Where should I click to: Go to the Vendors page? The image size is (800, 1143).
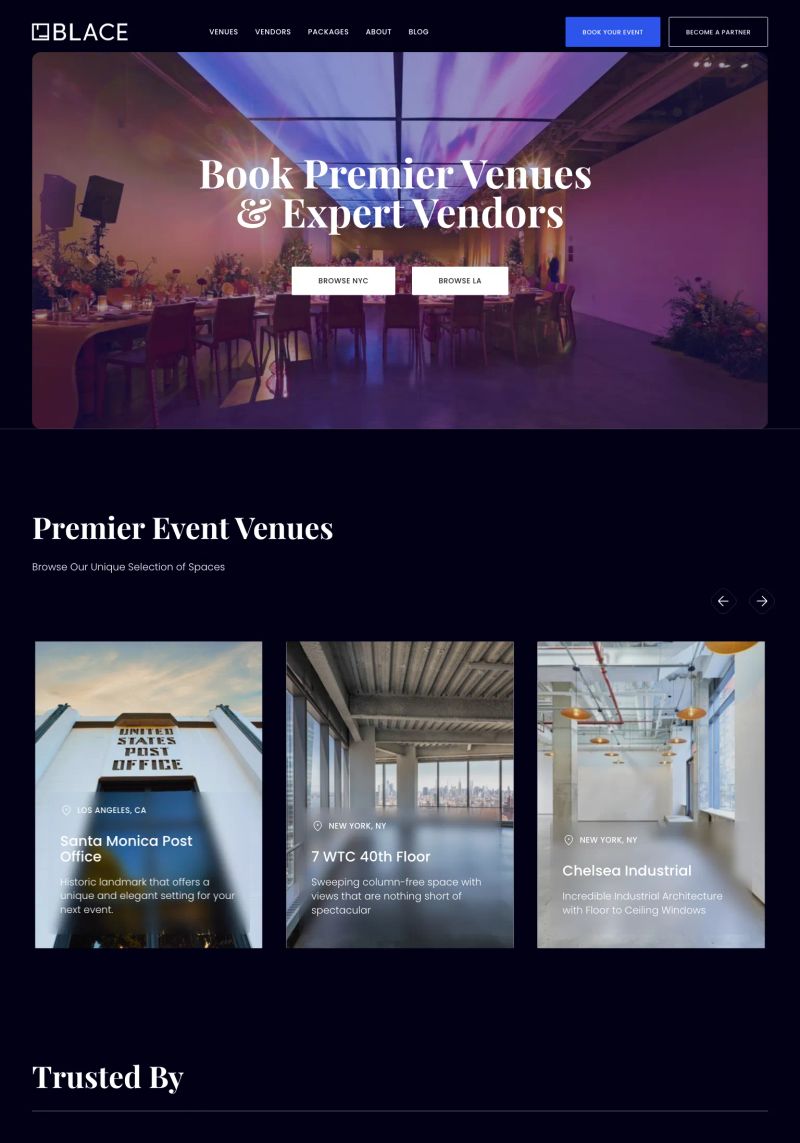click(x=272, y=32)
